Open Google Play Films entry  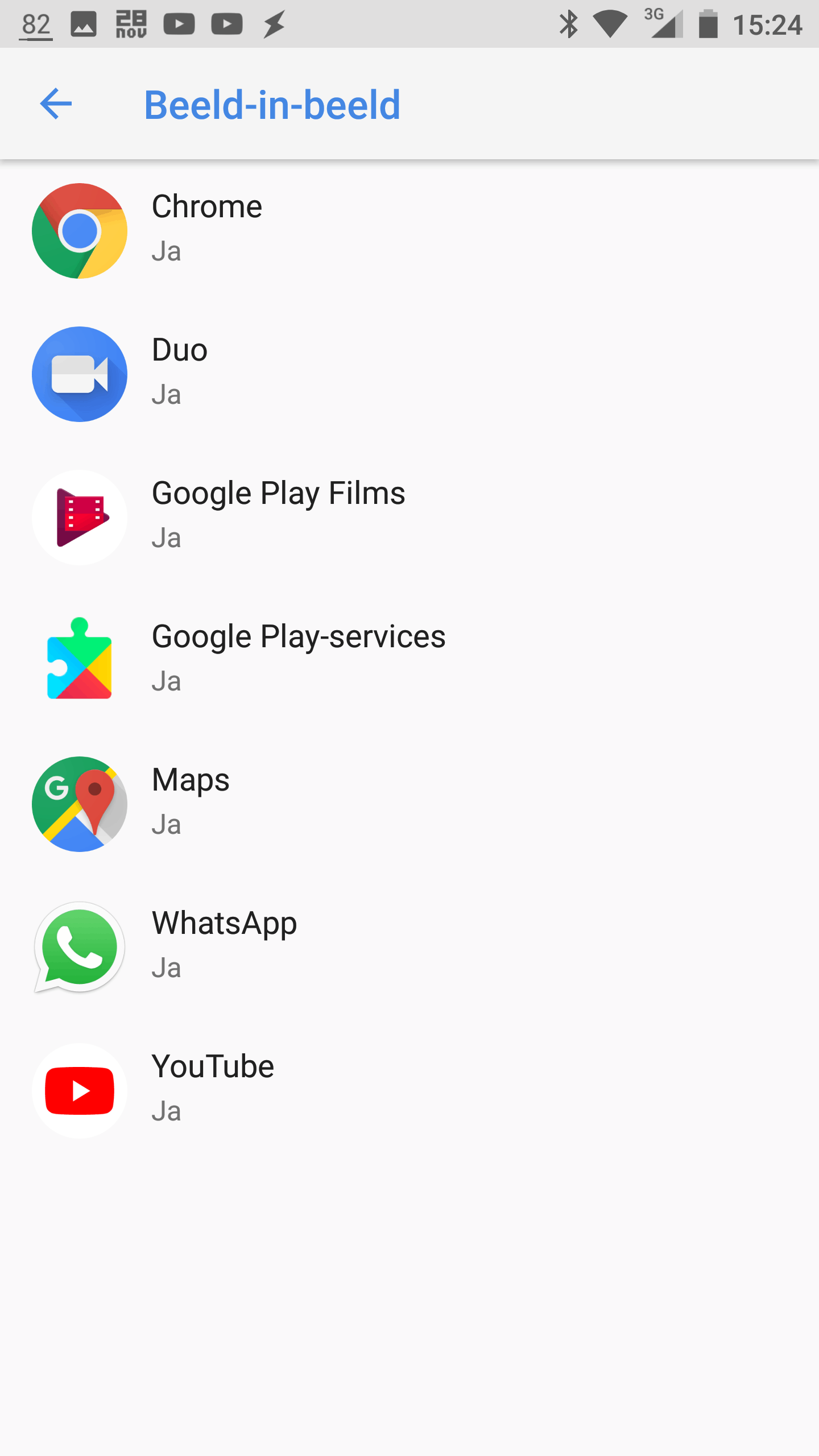409,517
